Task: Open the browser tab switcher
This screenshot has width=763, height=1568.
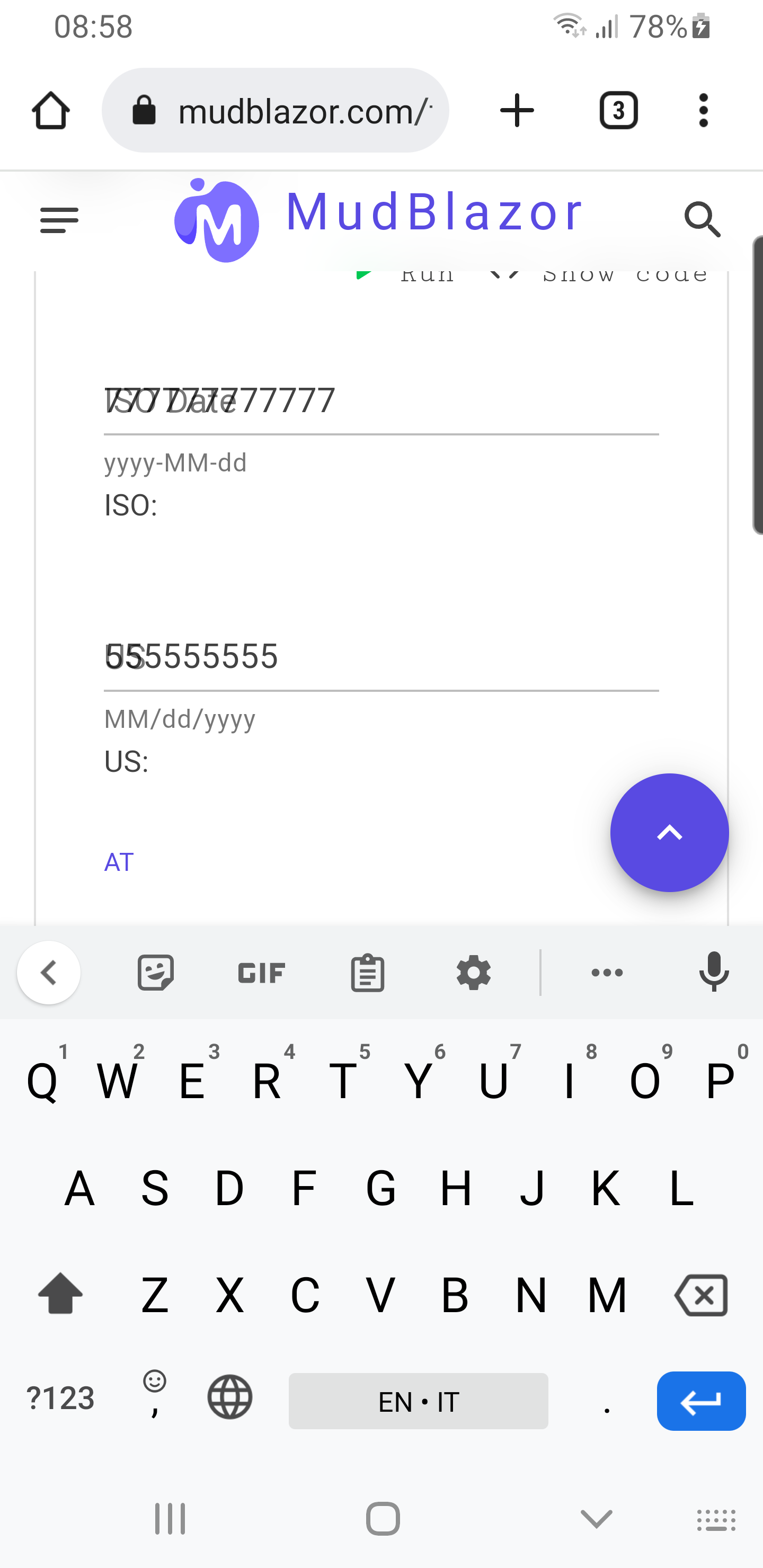Action: (618, 110)
